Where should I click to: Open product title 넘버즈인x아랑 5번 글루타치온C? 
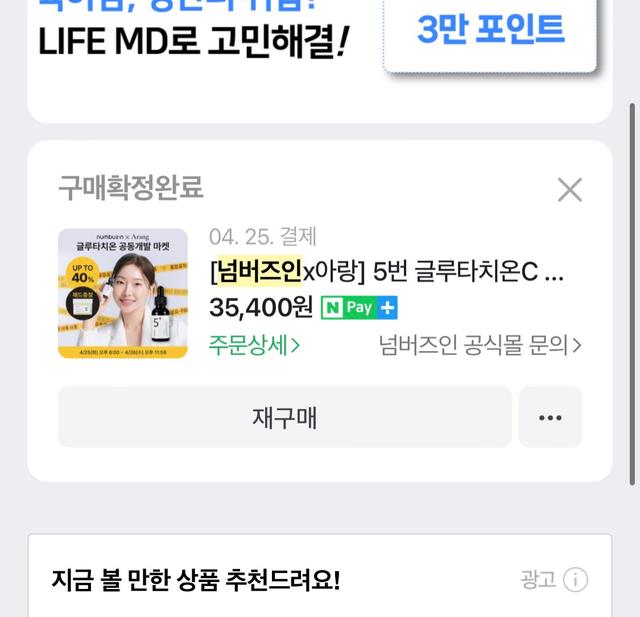point(387,272)
